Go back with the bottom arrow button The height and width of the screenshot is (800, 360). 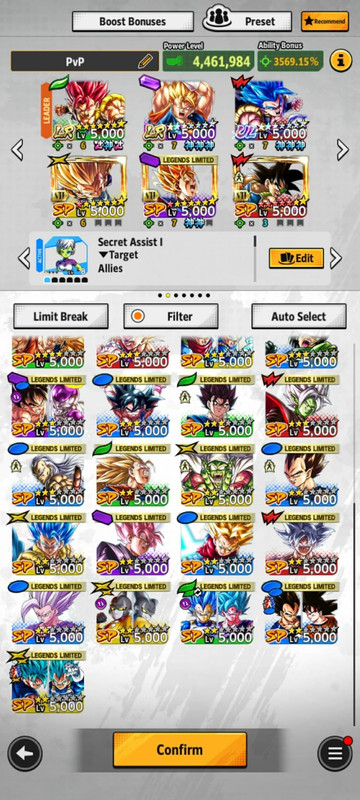point(25,753)
